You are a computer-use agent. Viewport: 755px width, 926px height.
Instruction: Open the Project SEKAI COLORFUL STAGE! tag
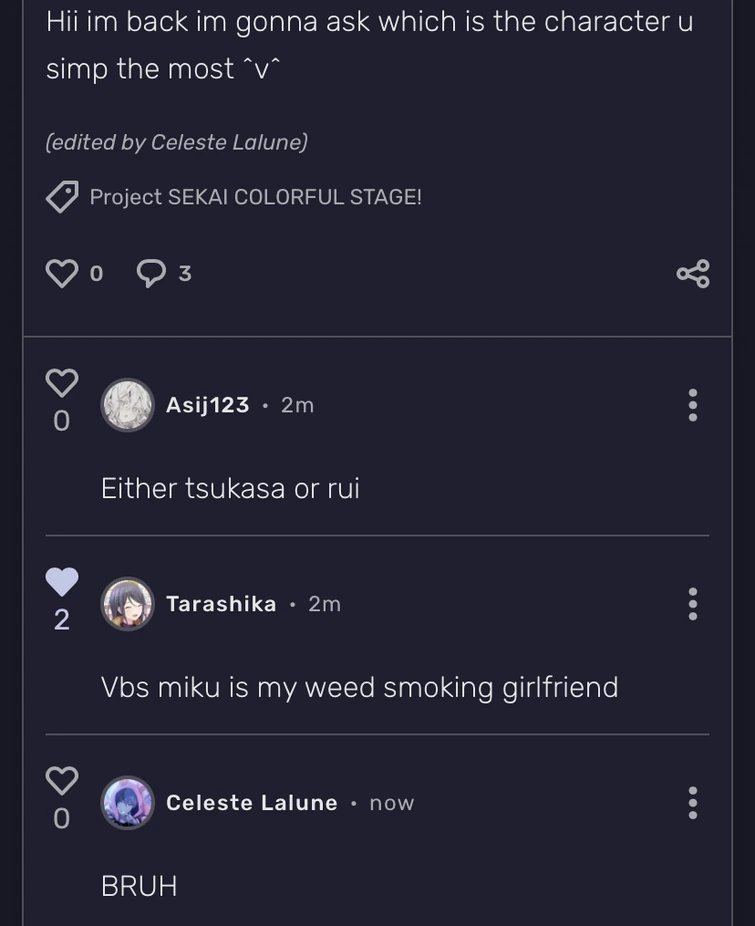(x=255, y=197)
